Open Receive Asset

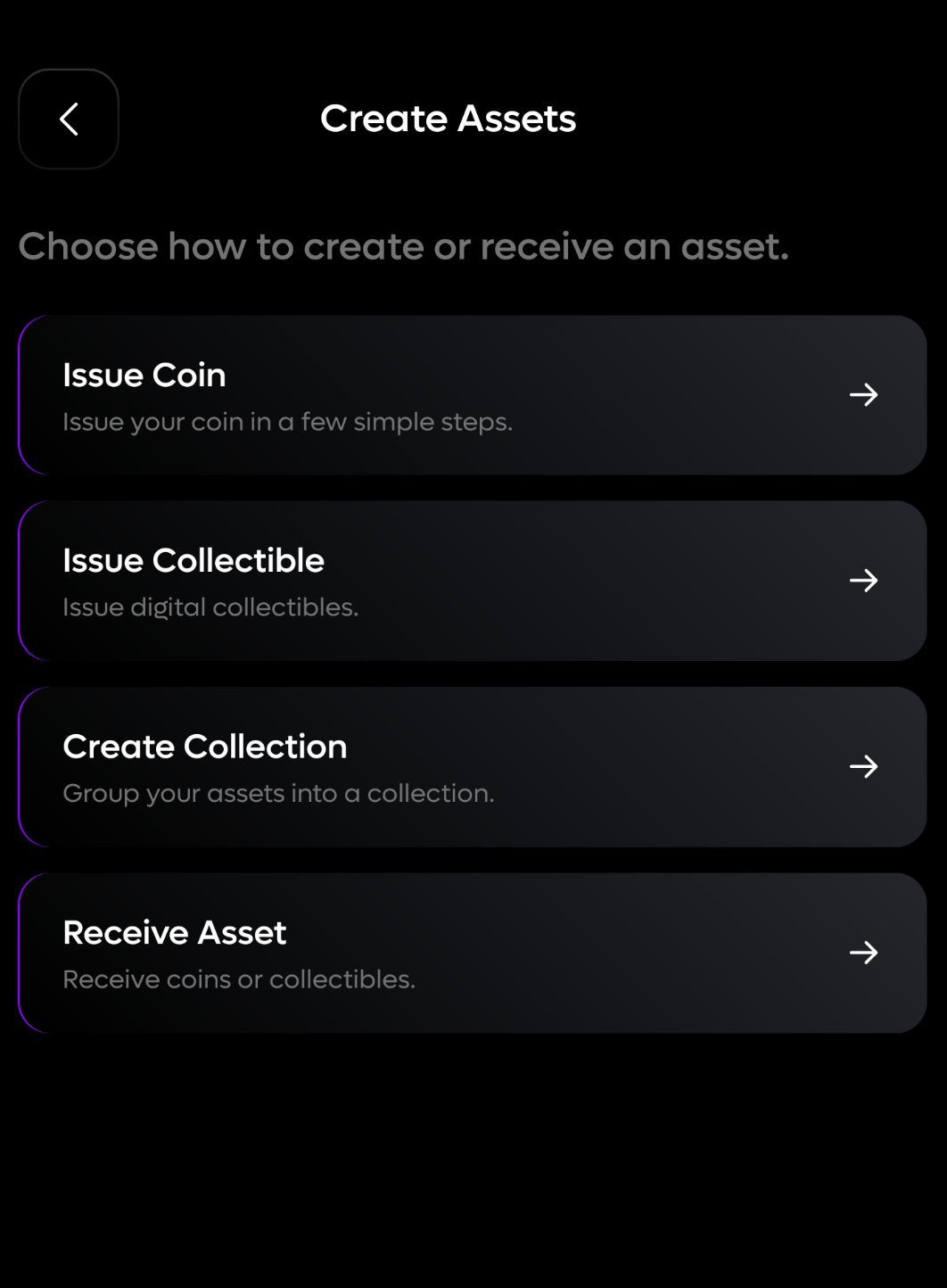click(x=473, y=953)
